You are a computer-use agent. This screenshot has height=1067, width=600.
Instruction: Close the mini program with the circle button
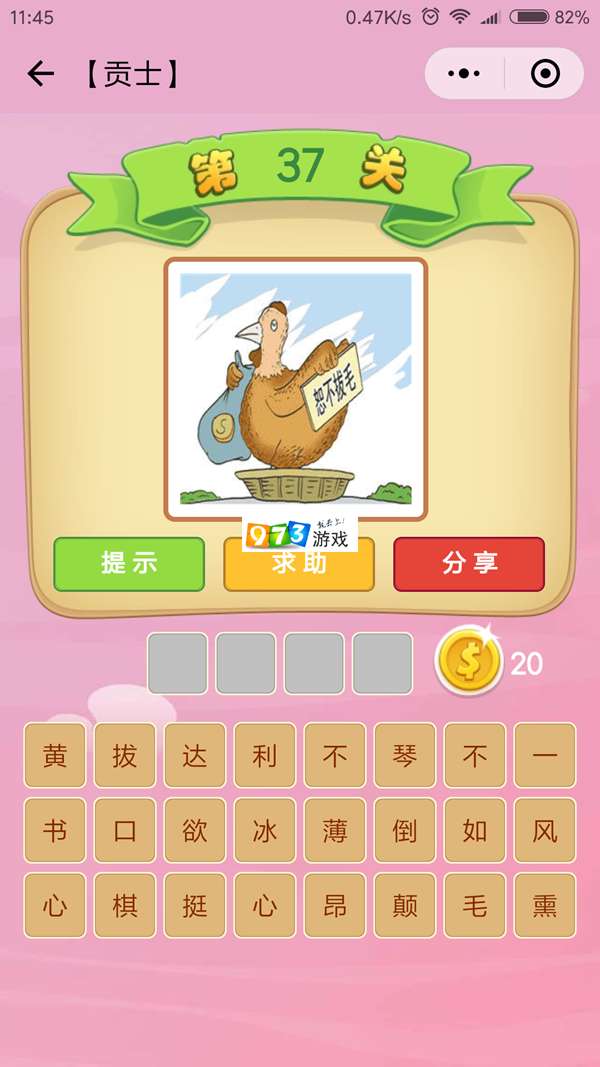click(544, 74)
